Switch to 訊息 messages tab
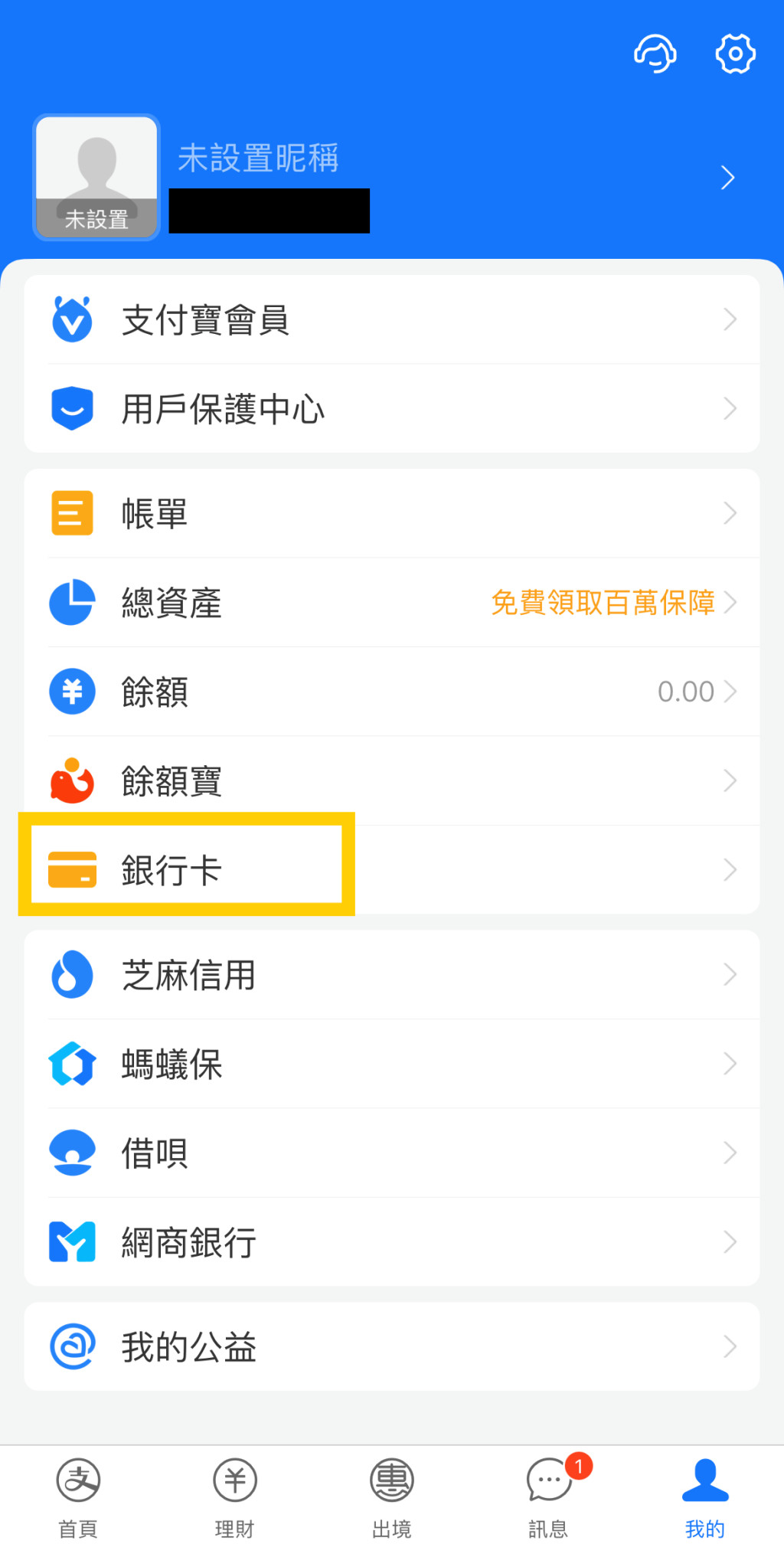This screenshot has width=784, height=1557. 549,1497
